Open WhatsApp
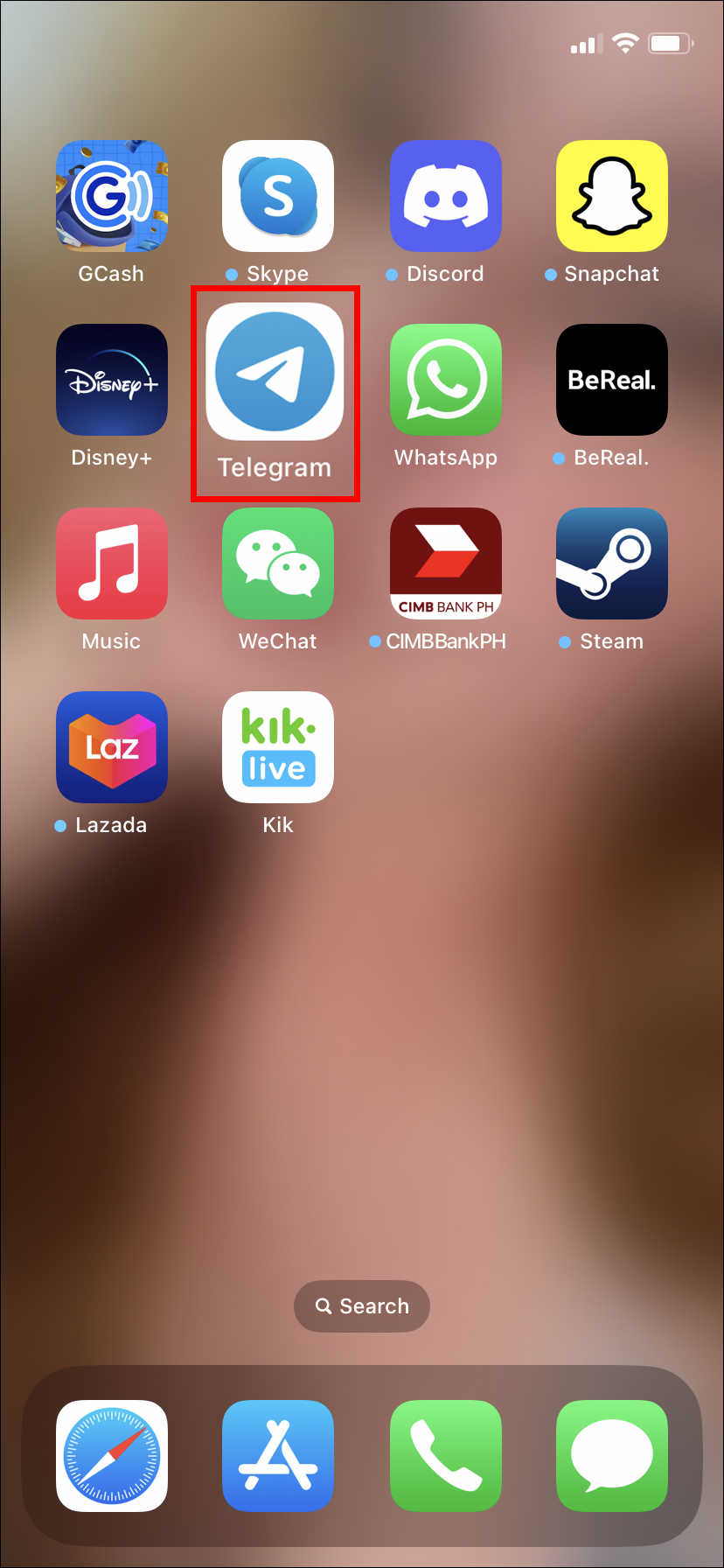 pyautogui.click(x=446, y=380)
